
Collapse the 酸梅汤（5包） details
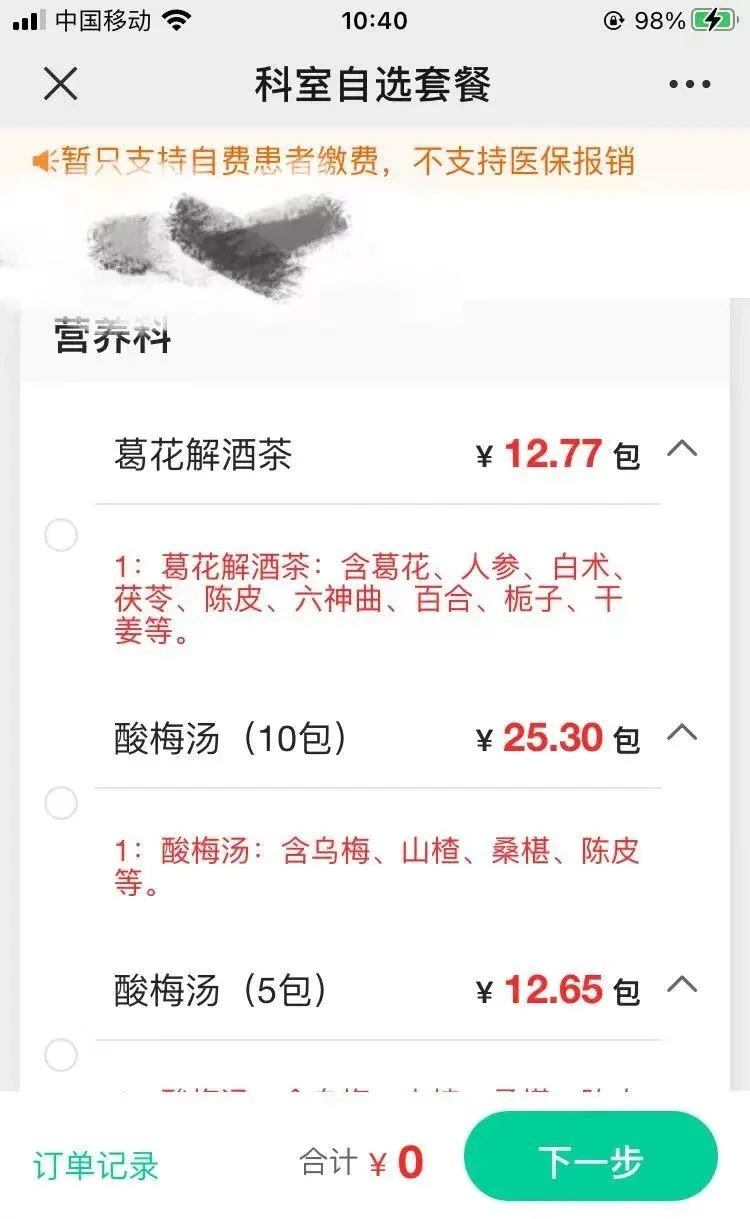pos(682,985)
